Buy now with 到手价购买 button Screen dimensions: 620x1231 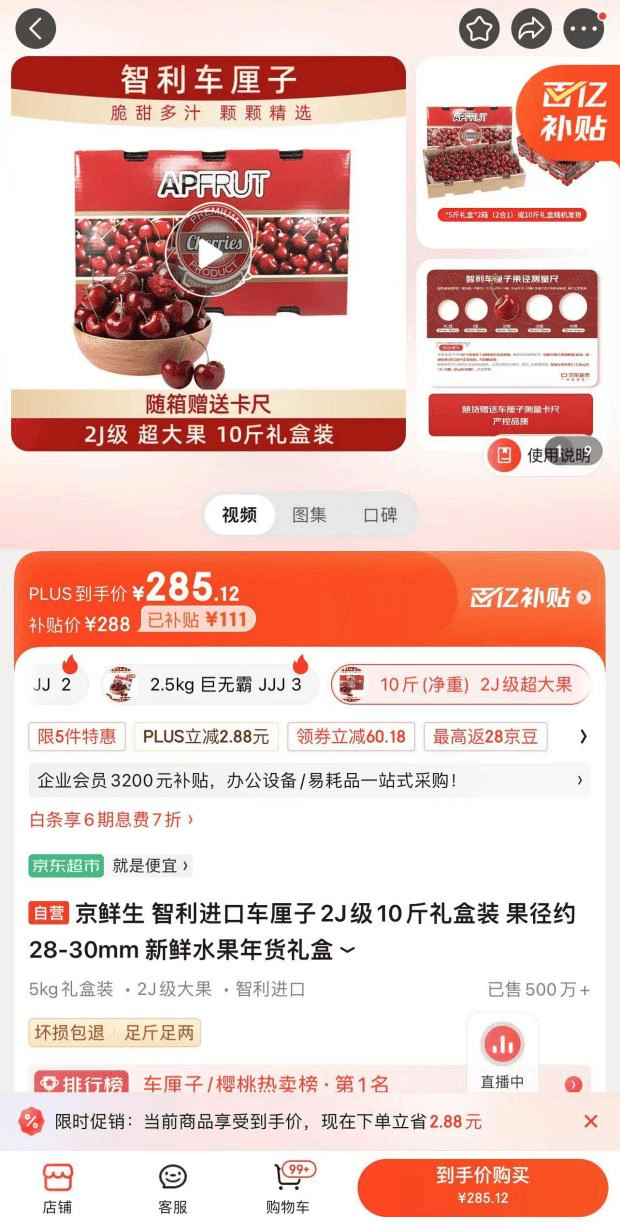tap(482, 1187)
